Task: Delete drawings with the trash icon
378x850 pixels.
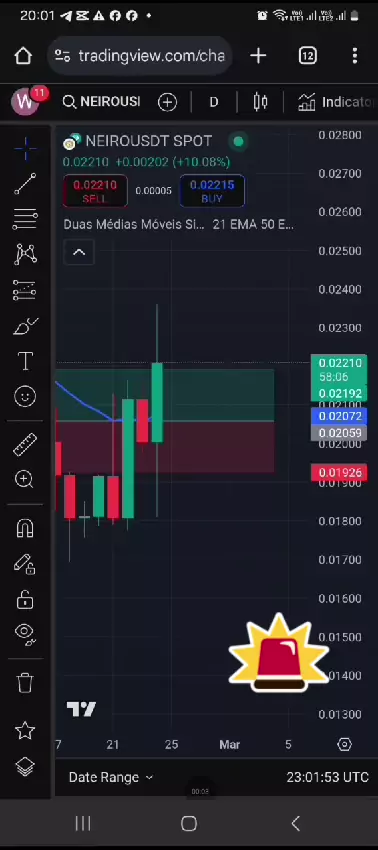Action: coord(25,682)
